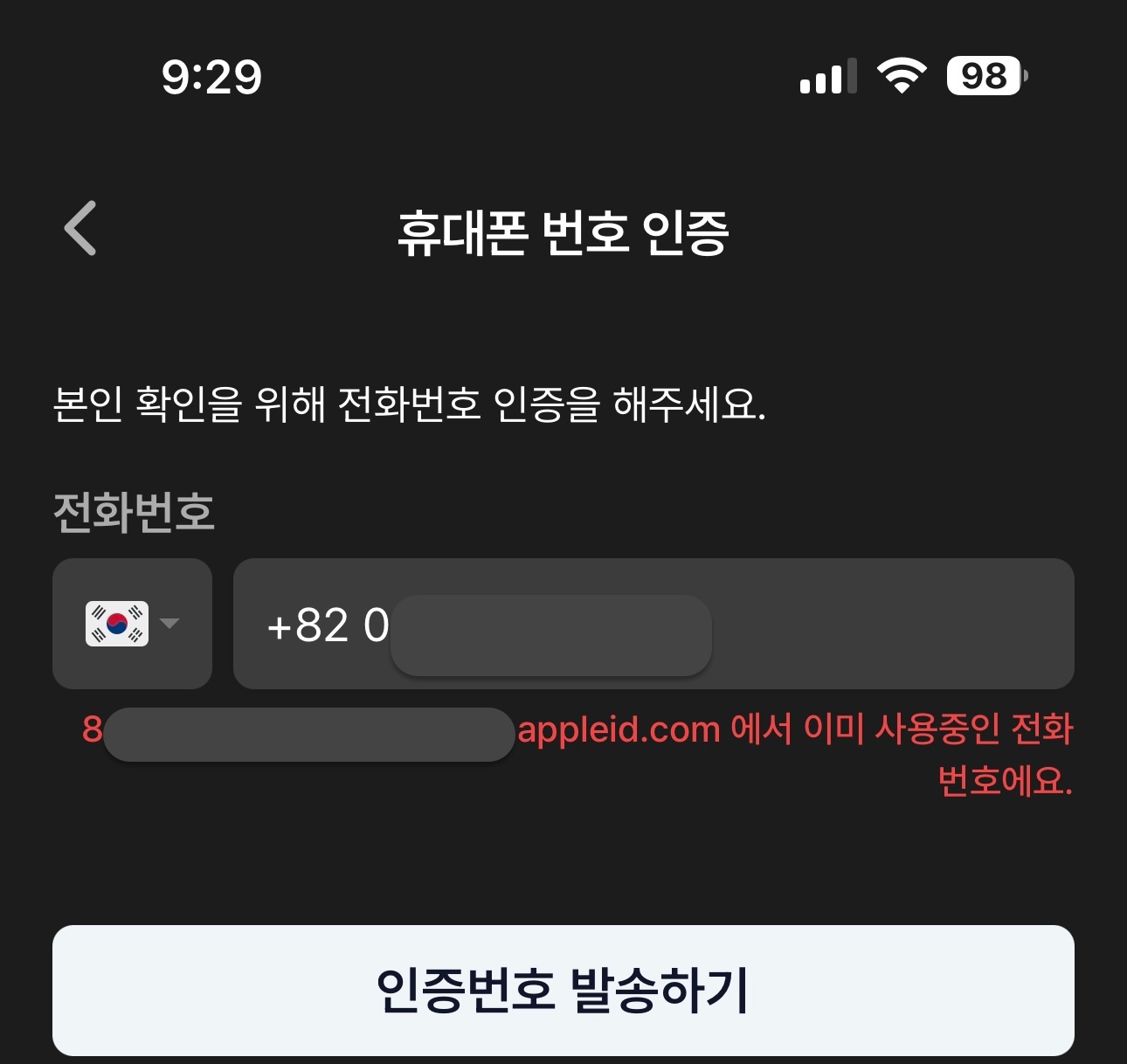Go back from phone number verification
1127x1064 pixels.
pyautogui.click(x=80, y=229)
